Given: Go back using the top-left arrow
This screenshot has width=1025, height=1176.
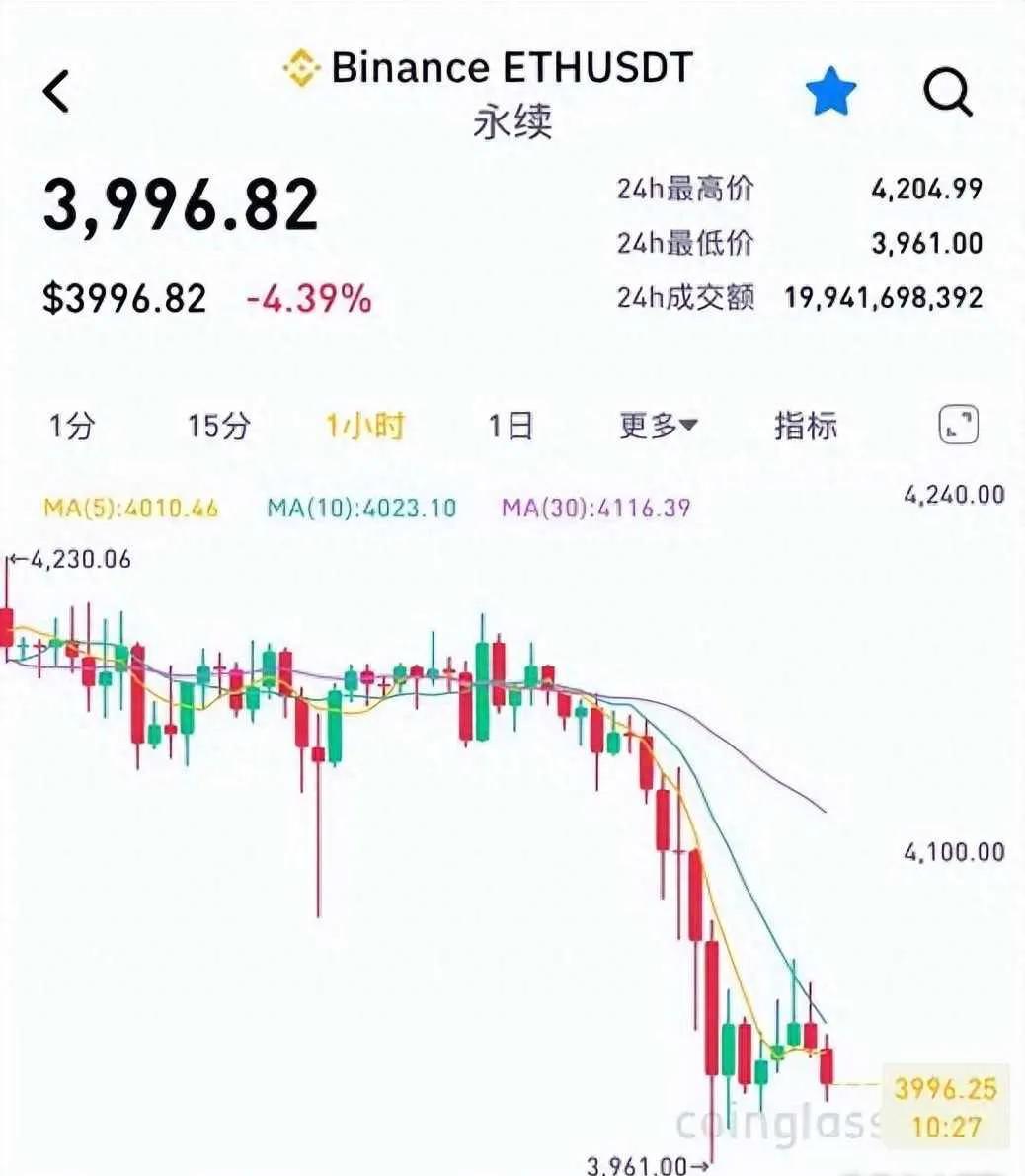Looking at the screenshot, I should (57, 92).
